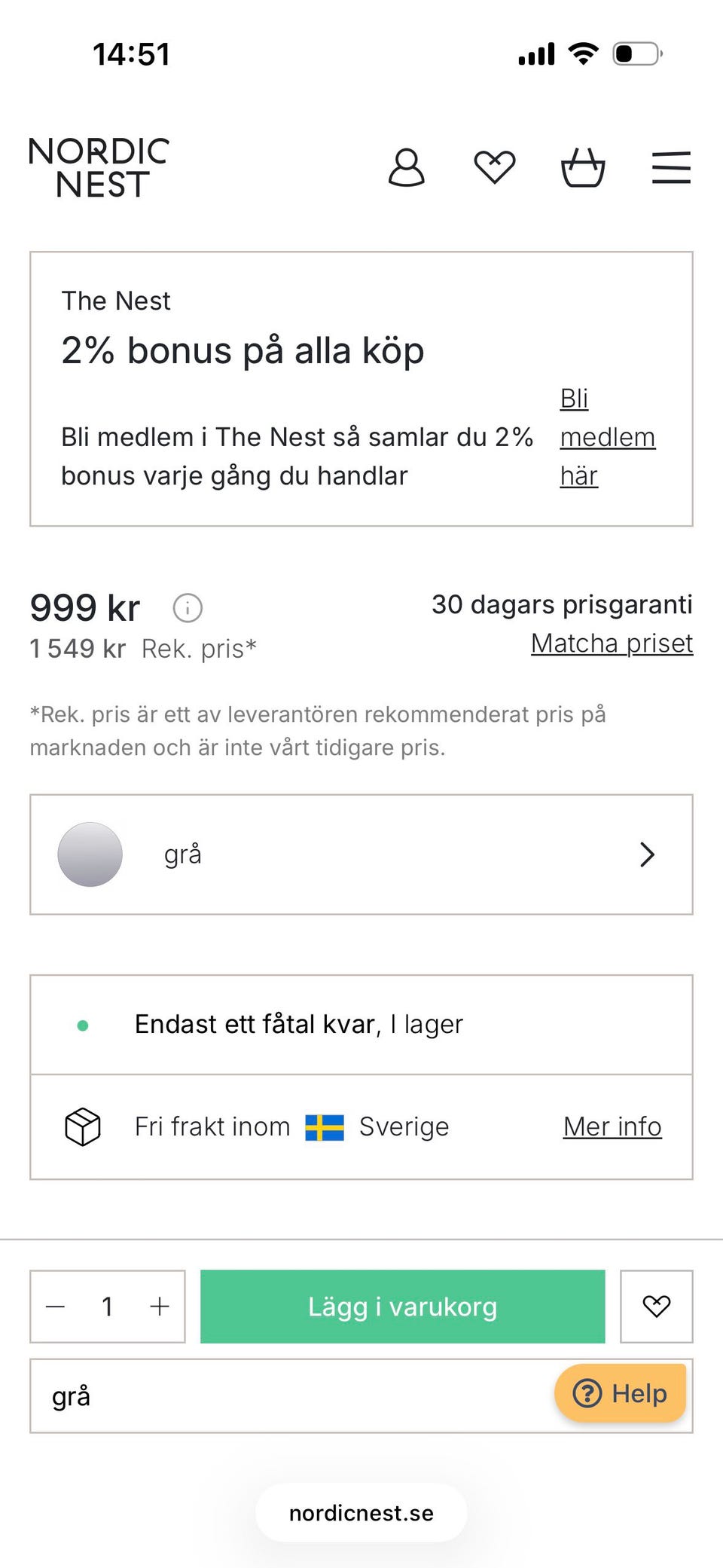Image resolution: width=723 pixels, height=1568 pixels.
Task: Open Mer info about free shipping
Action: [x=612, y=1126]
